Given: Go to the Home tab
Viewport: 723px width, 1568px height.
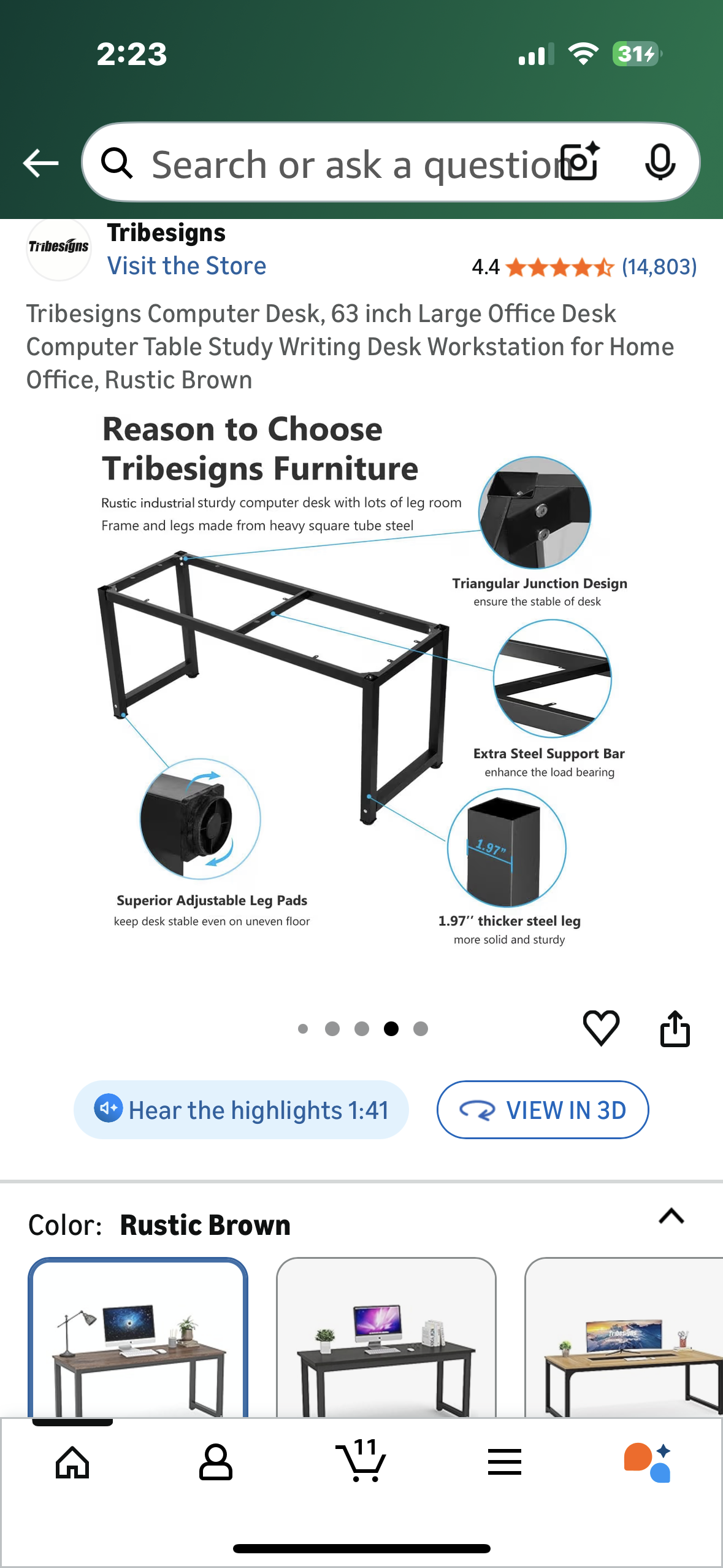Looking at the screenshot, I should [x=72, y=1462].
